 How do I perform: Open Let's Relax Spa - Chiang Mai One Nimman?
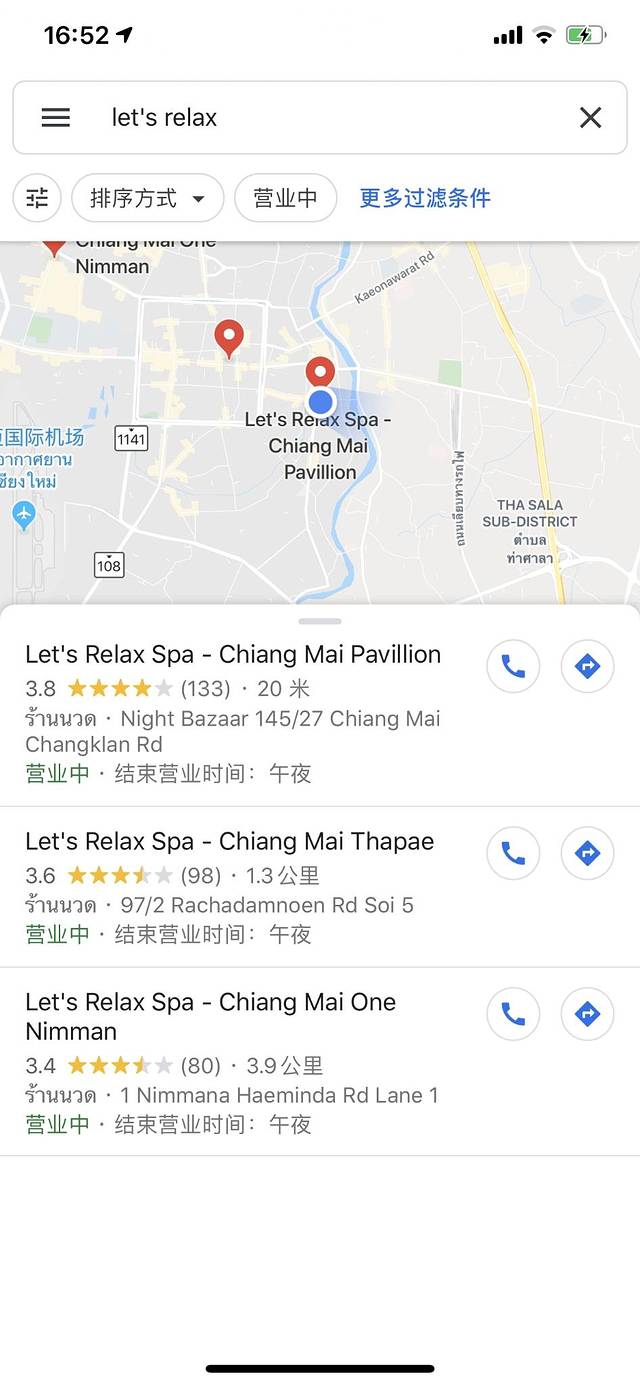click(x=210, y=1016)
